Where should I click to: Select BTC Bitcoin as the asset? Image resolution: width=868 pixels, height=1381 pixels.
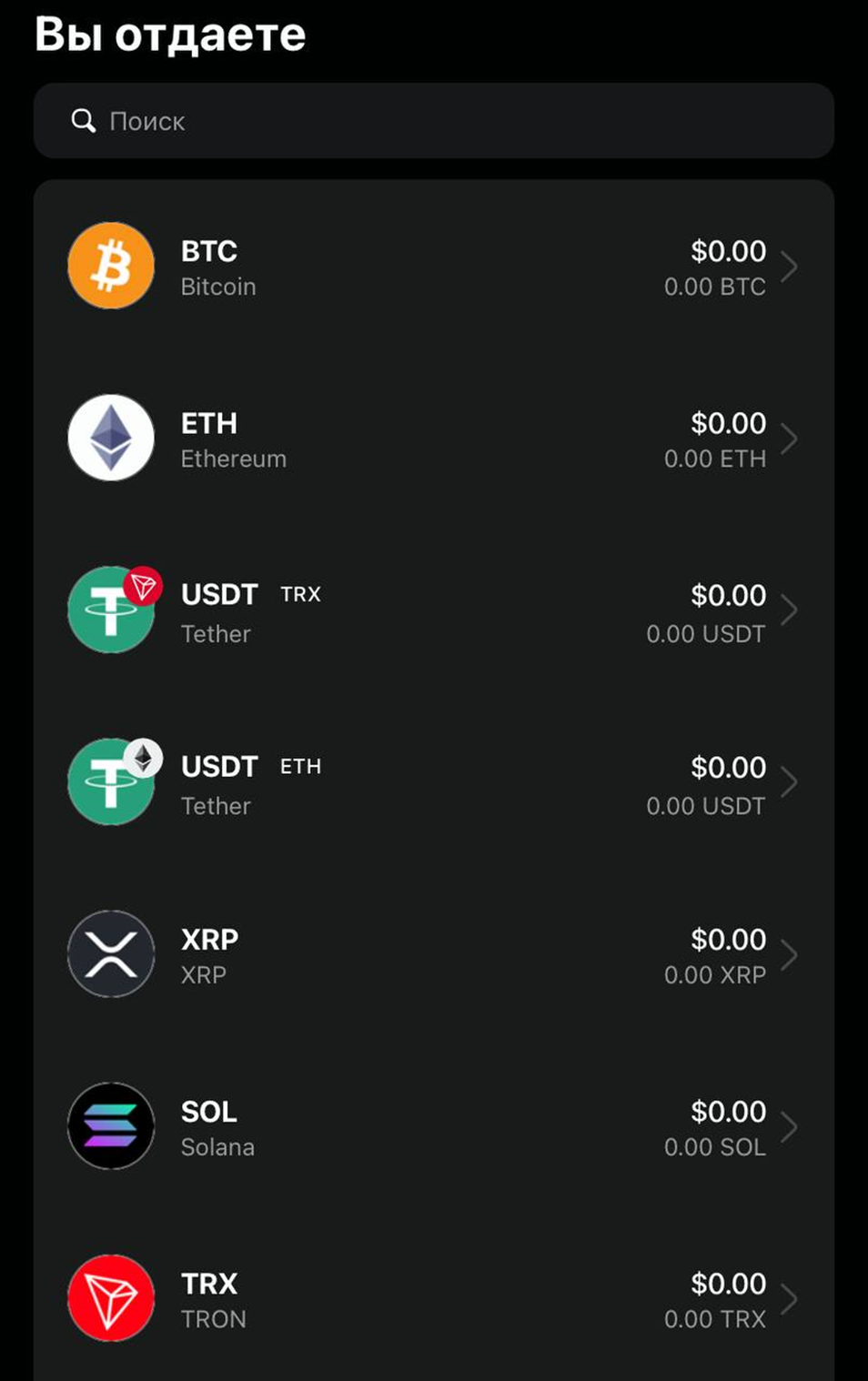(433, 267)
